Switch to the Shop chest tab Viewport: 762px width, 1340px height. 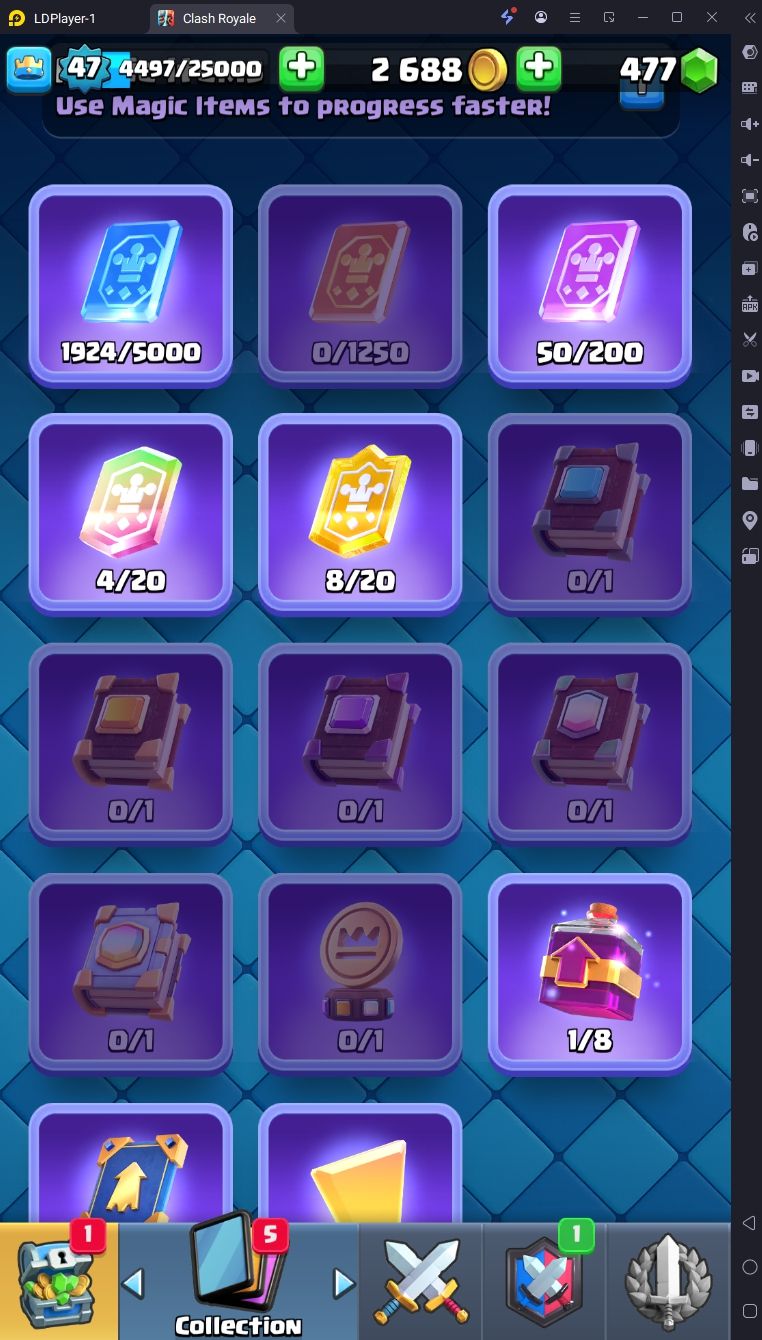(59, 1281)
